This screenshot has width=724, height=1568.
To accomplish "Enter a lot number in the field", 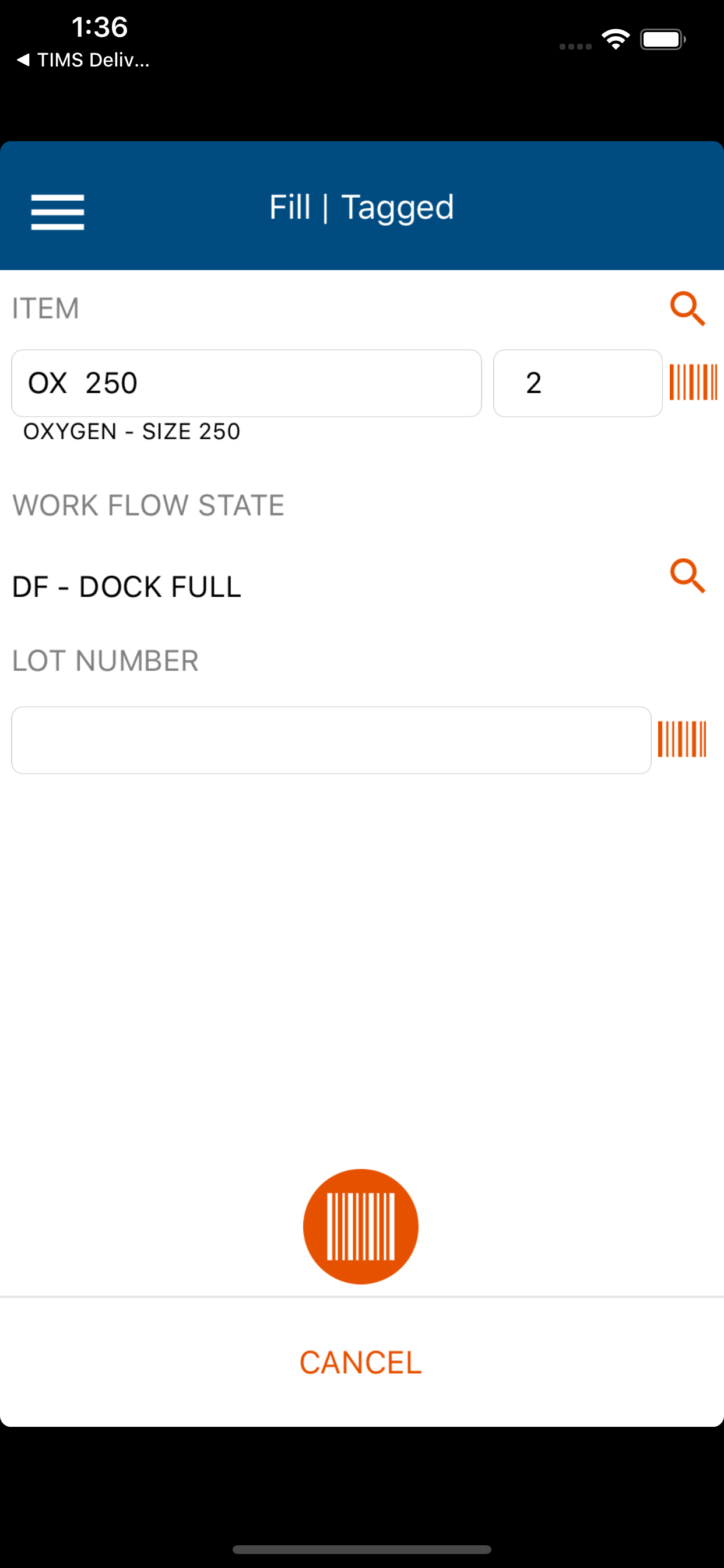I will (x=331, y=740).
